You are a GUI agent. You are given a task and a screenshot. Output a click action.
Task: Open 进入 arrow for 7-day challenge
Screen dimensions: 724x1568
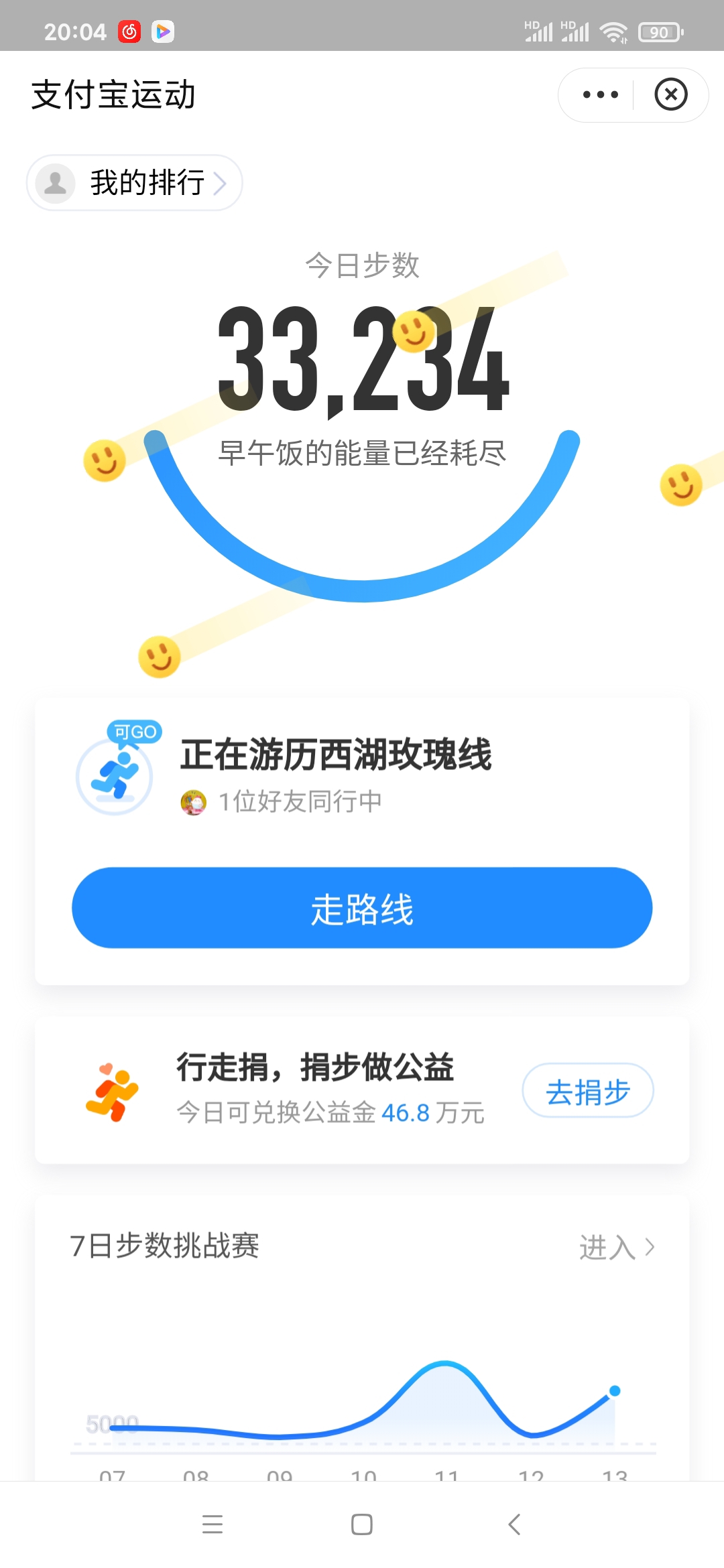pos(617,1246)
